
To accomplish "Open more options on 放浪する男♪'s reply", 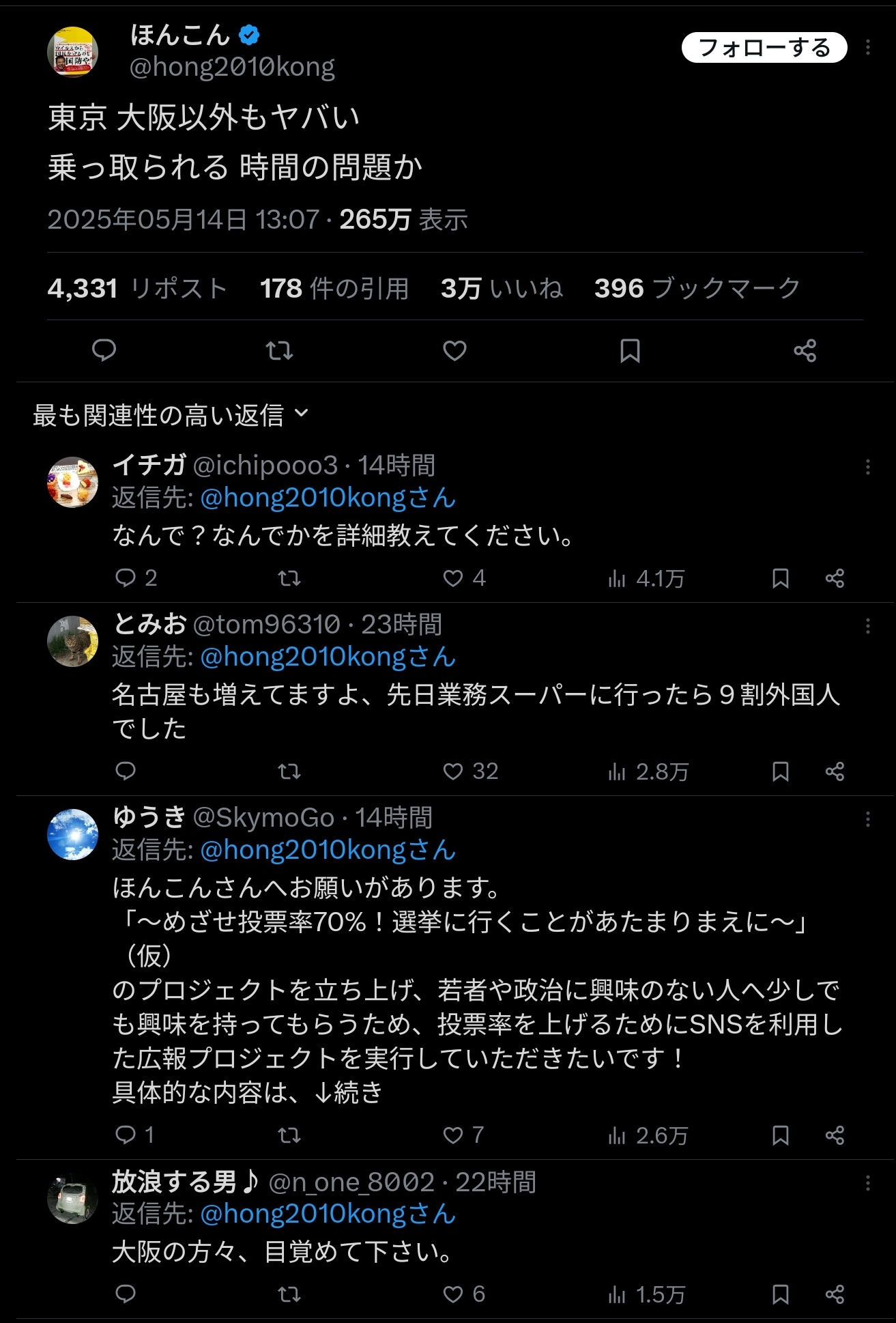I will coord(867,1183).
